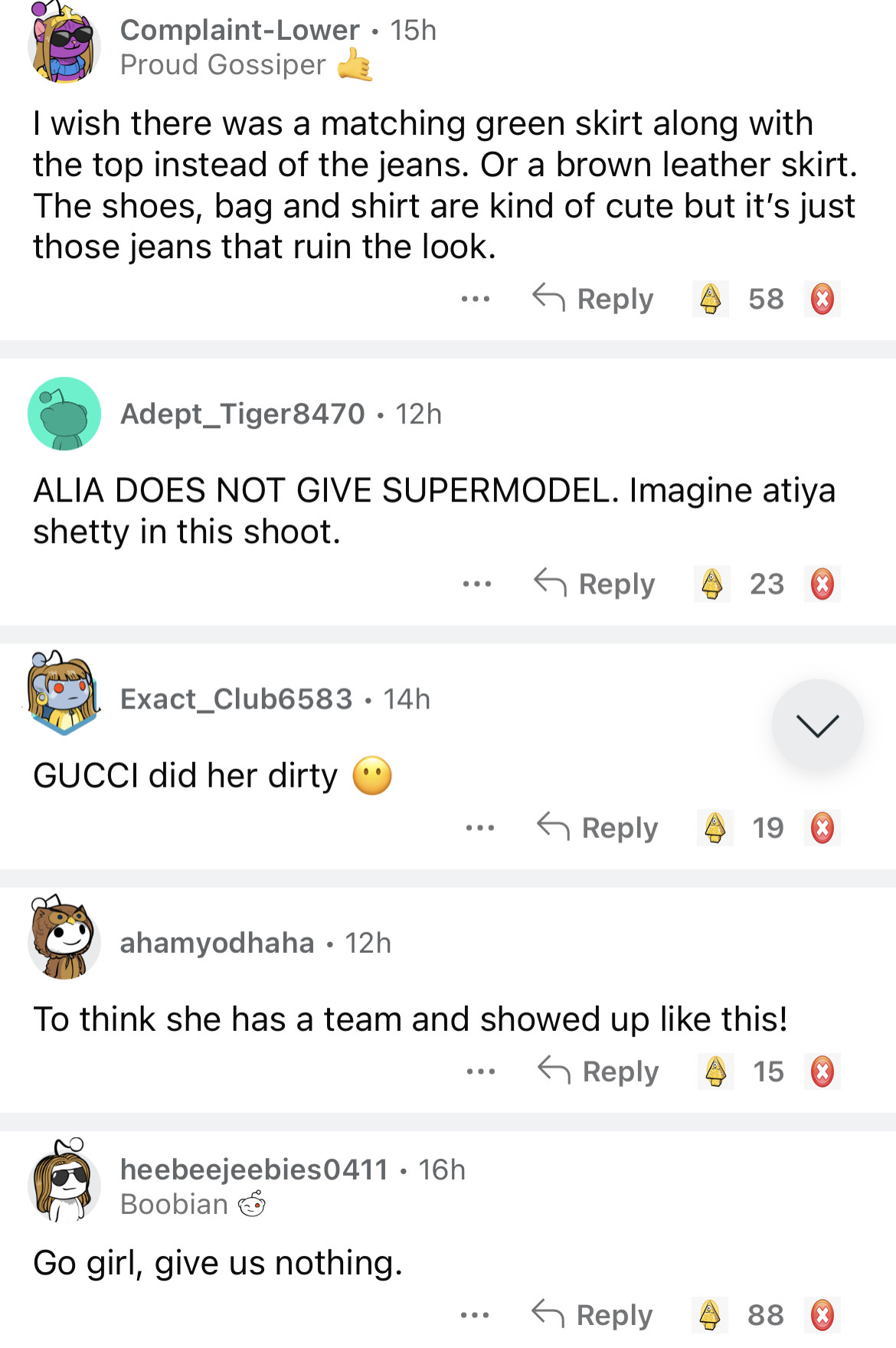This screenshot has height=1348, width=896.
Task: Downvote ahamyodhaha's comment
Action: click(822, 1071)
